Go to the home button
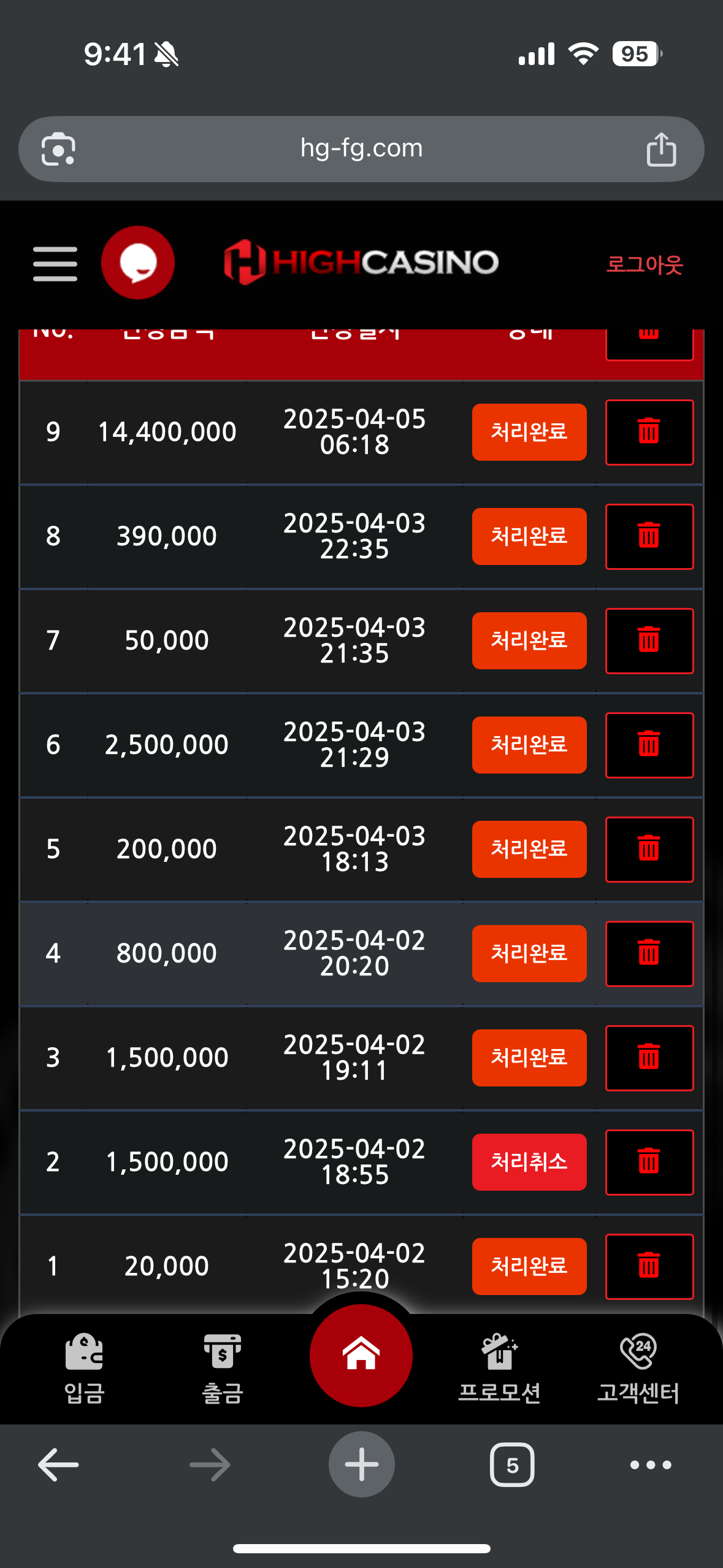 coord(361,1355)
